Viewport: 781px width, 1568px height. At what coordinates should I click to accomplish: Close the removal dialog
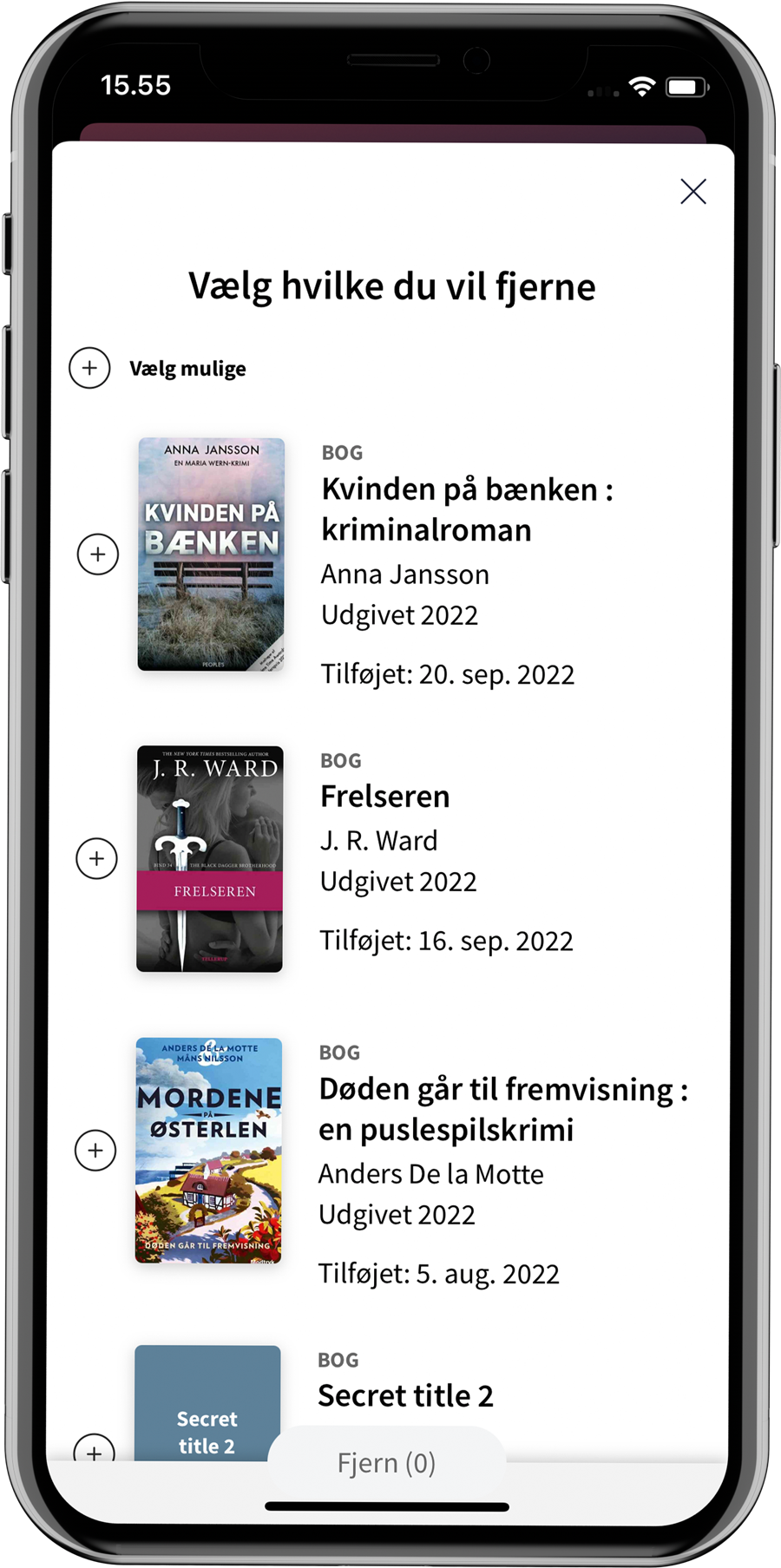(x=692, y=192)
